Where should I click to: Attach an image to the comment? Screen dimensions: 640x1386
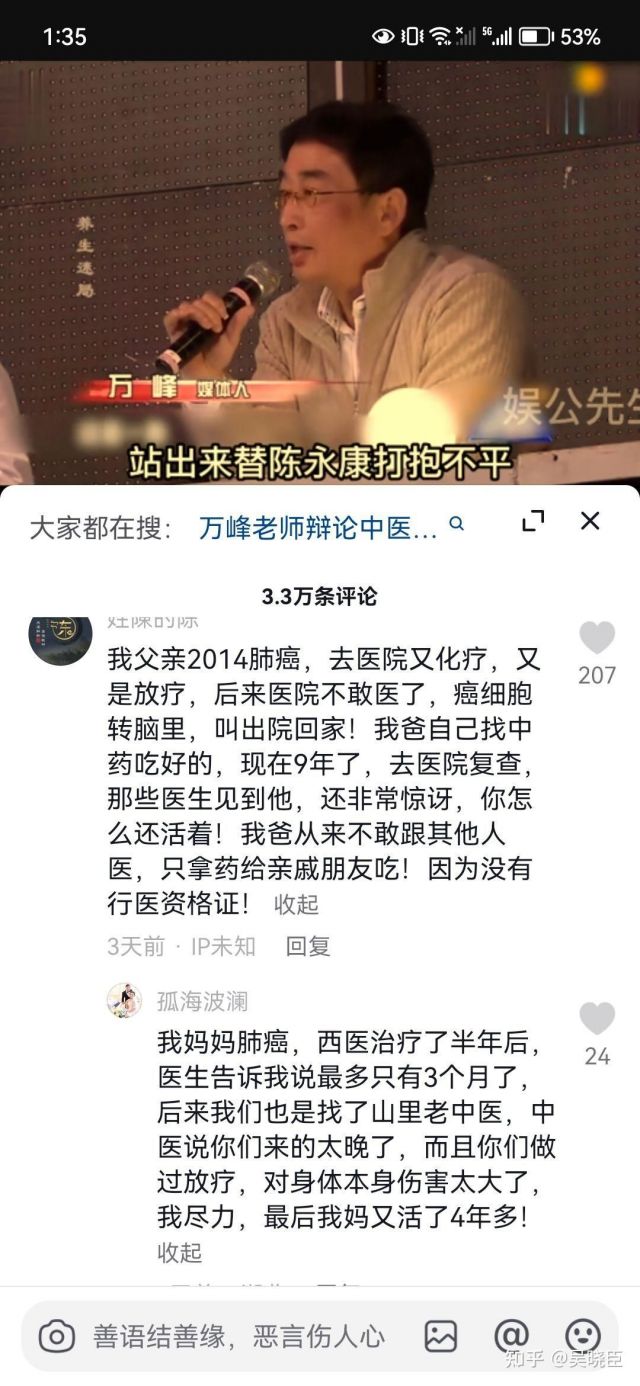point(440,1336)
